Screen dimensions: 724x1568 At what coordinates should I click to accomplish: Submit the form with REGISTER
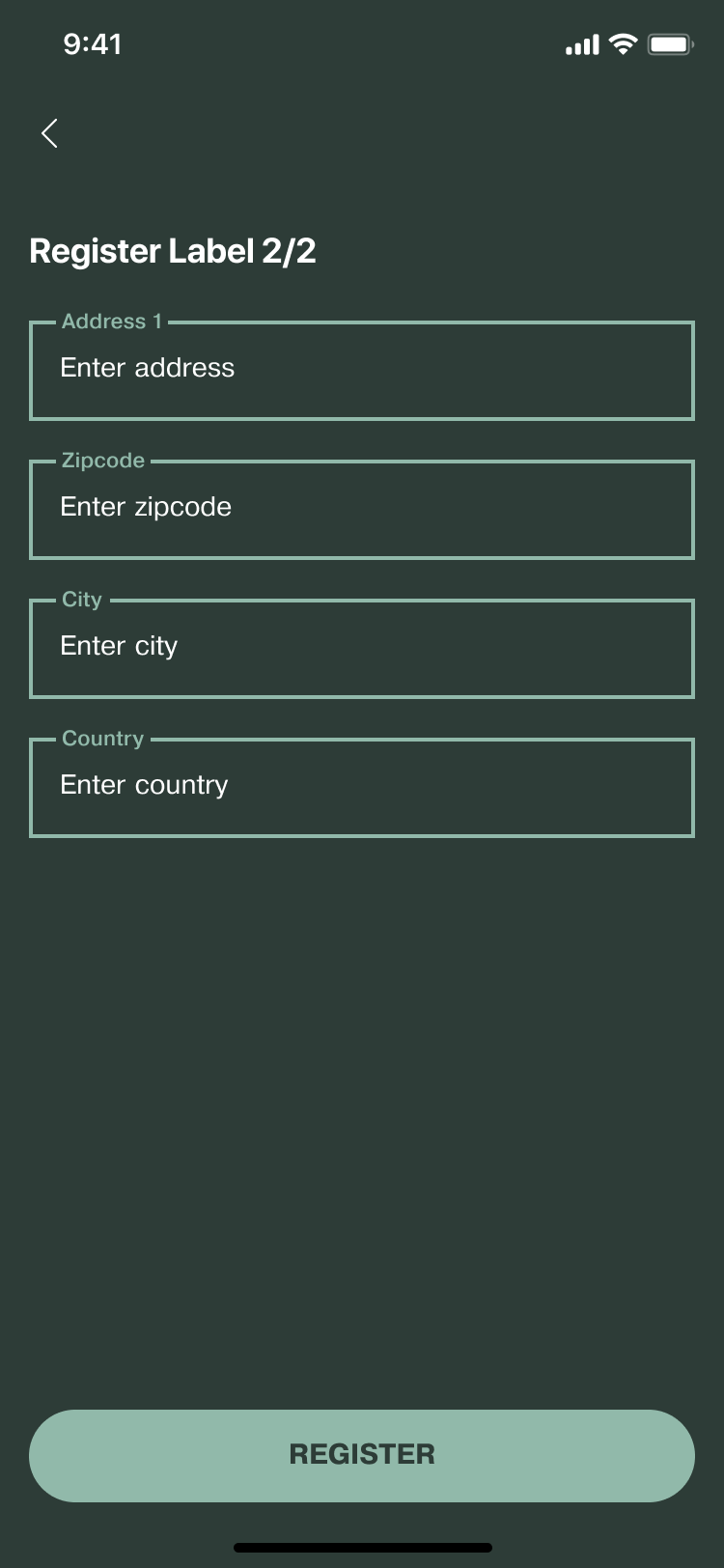[362, 1455]
